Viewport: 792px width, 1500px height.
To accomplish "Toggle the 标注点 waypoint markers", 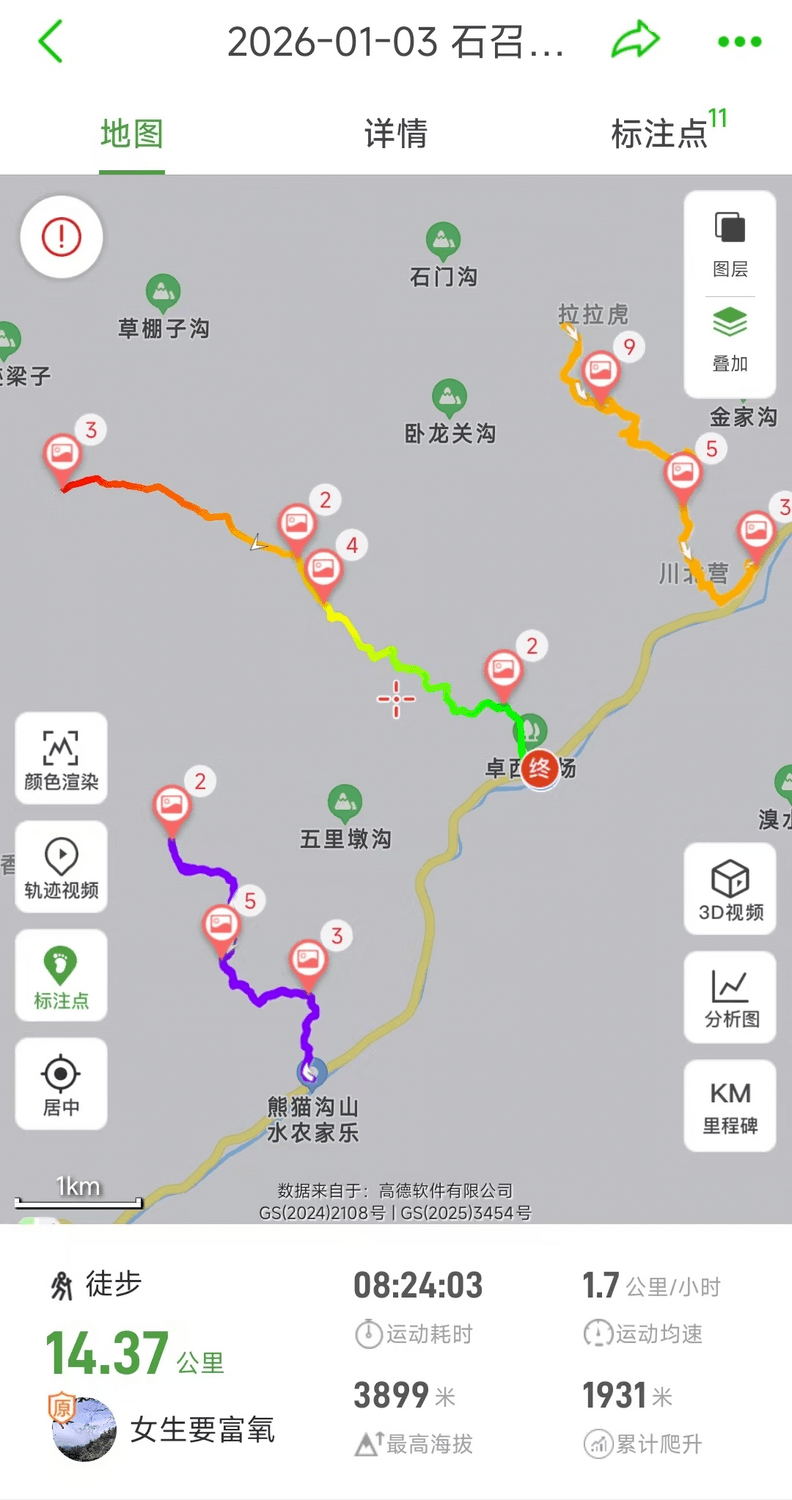I will point(61,976).
